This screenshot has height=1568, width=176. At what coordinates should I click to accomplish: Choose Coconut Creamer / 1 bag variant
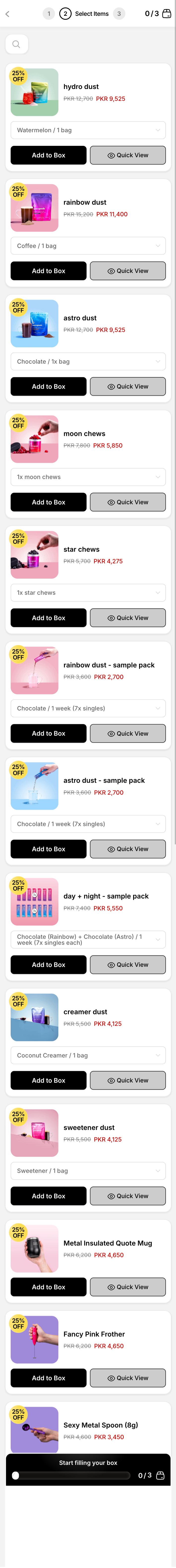(x=88, y=1056)
